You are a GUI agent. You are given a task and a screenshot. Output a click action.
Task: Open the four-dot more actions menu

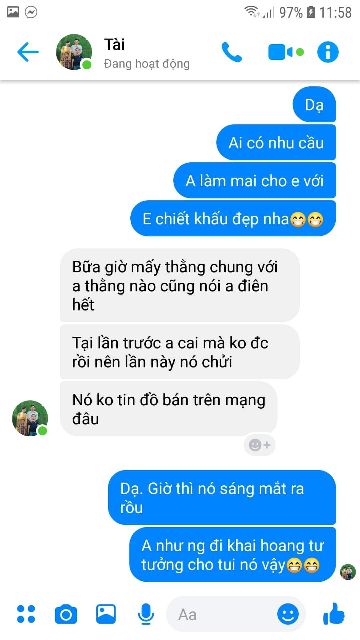pos(26,614)
